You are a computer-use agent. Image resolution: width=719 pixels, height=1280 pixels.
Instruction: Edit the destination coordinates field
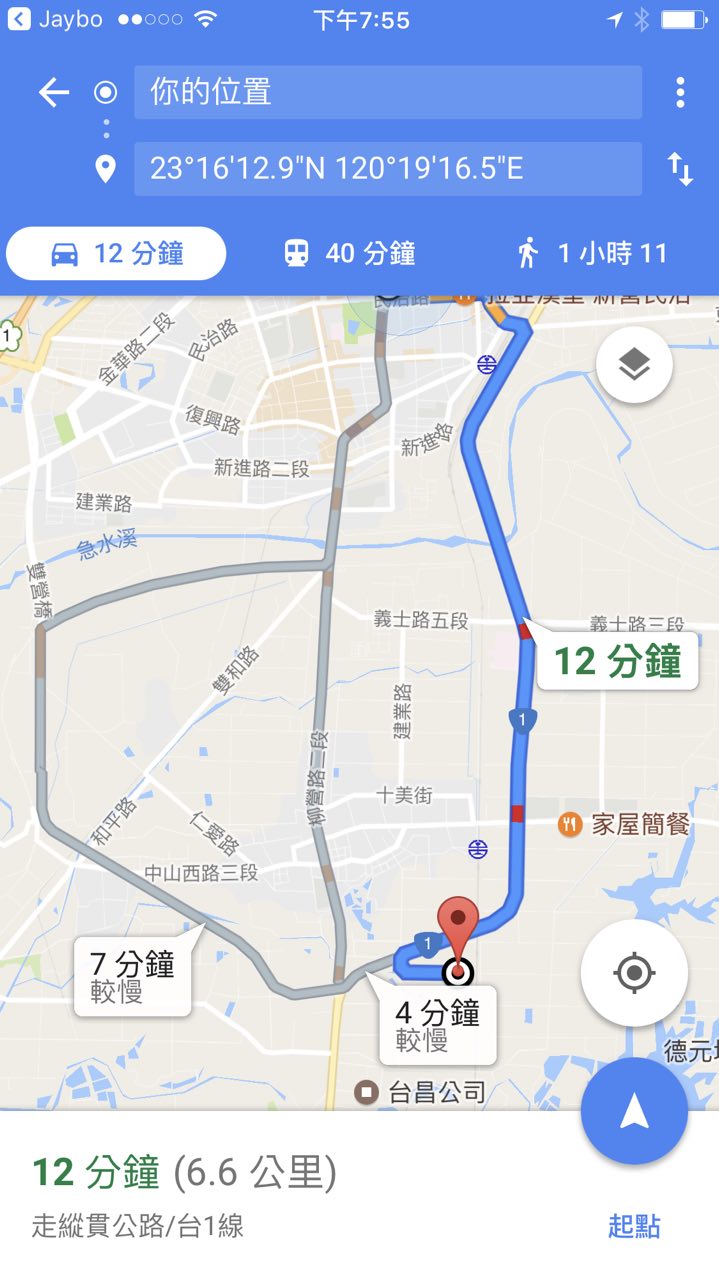pyautogui.click(x=388, y=169)
